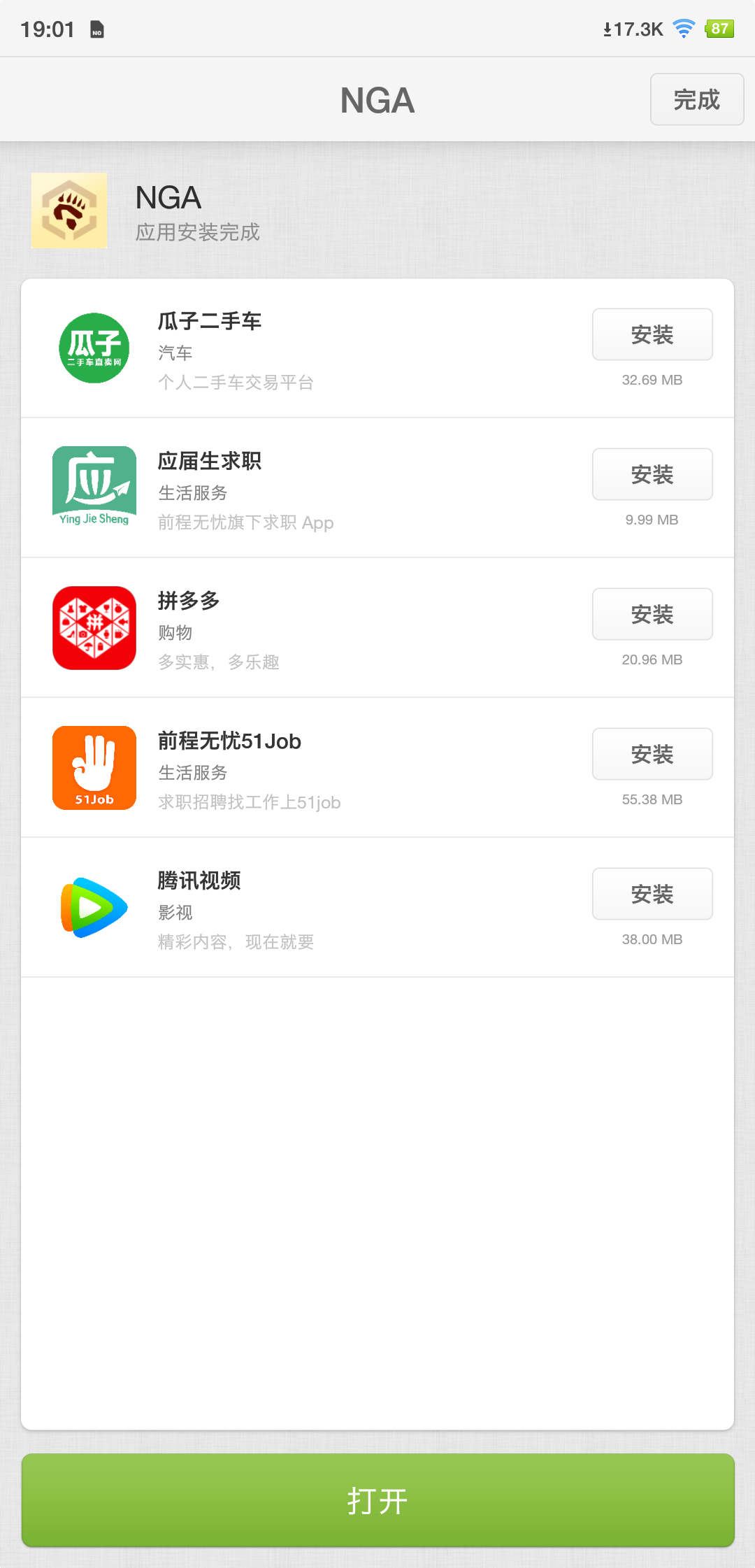
Task: Click the 腾讯视频 play icon
Action: [94, 907]
